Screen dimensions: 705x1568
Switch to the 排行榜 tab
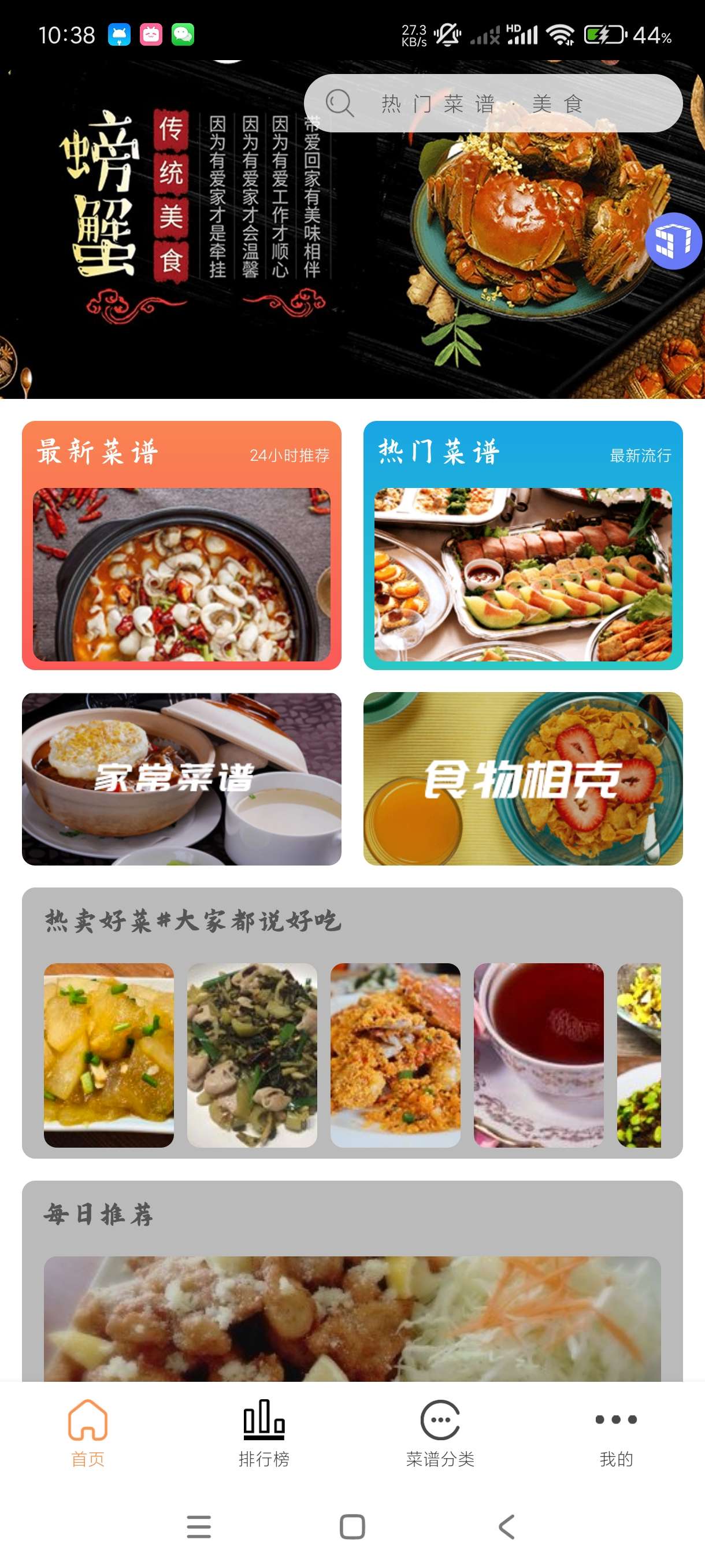click(x=264, y=1432)
